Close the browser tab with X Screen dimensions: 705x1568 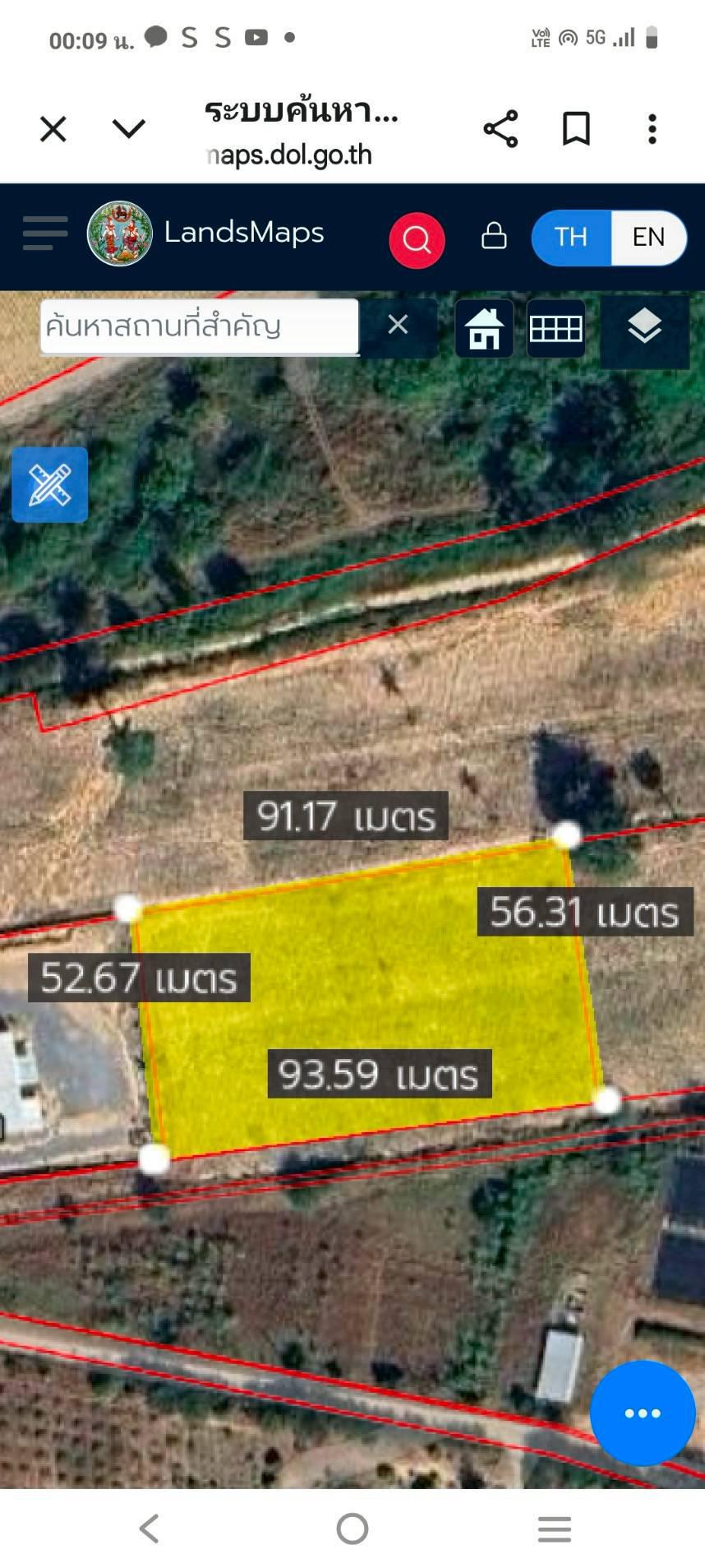pyautogui.click(x=53, y=129)
